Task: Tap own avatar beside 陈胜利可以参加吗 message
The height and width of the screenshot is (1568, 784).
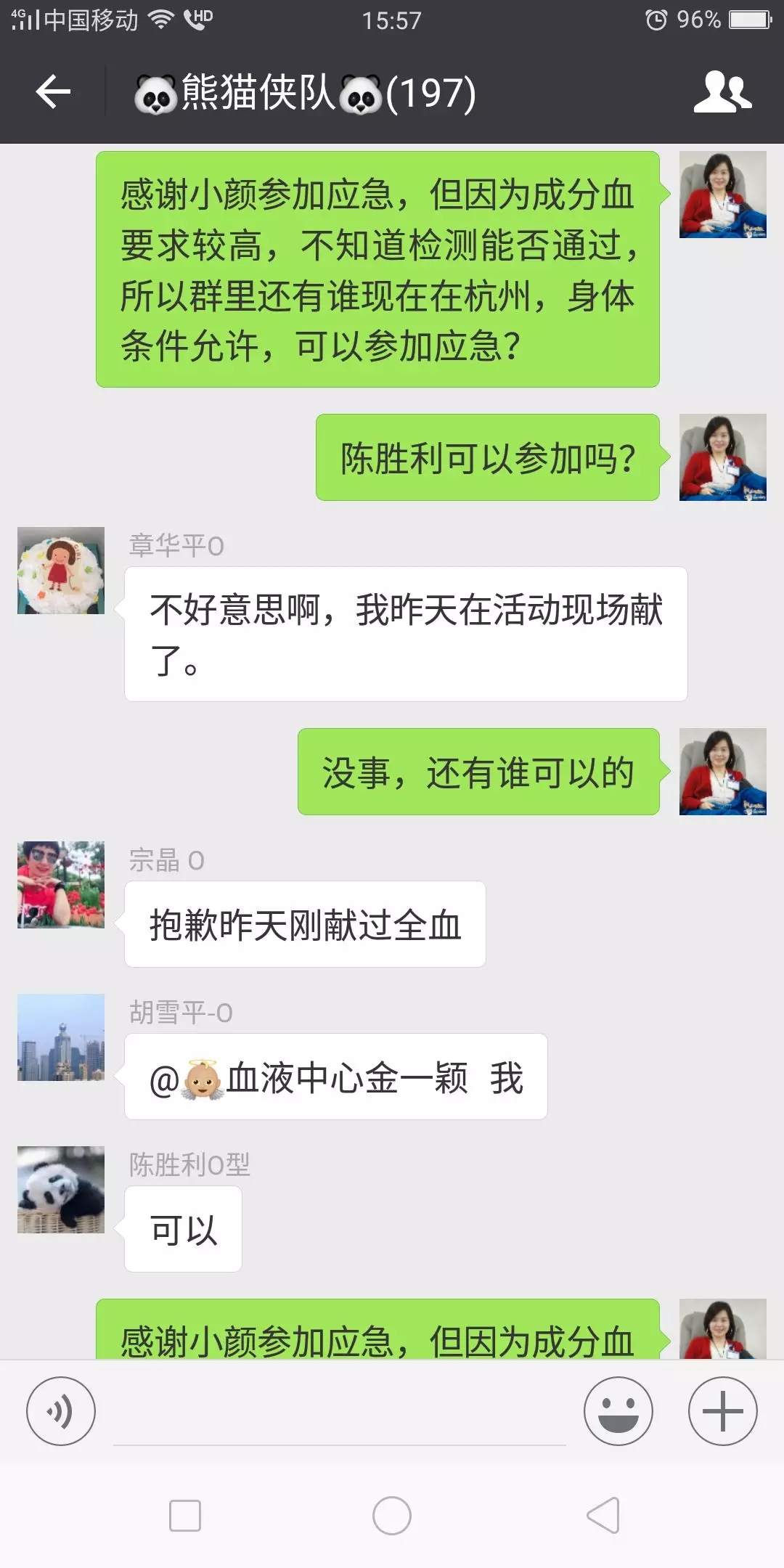Action: (x=722, y=457)
